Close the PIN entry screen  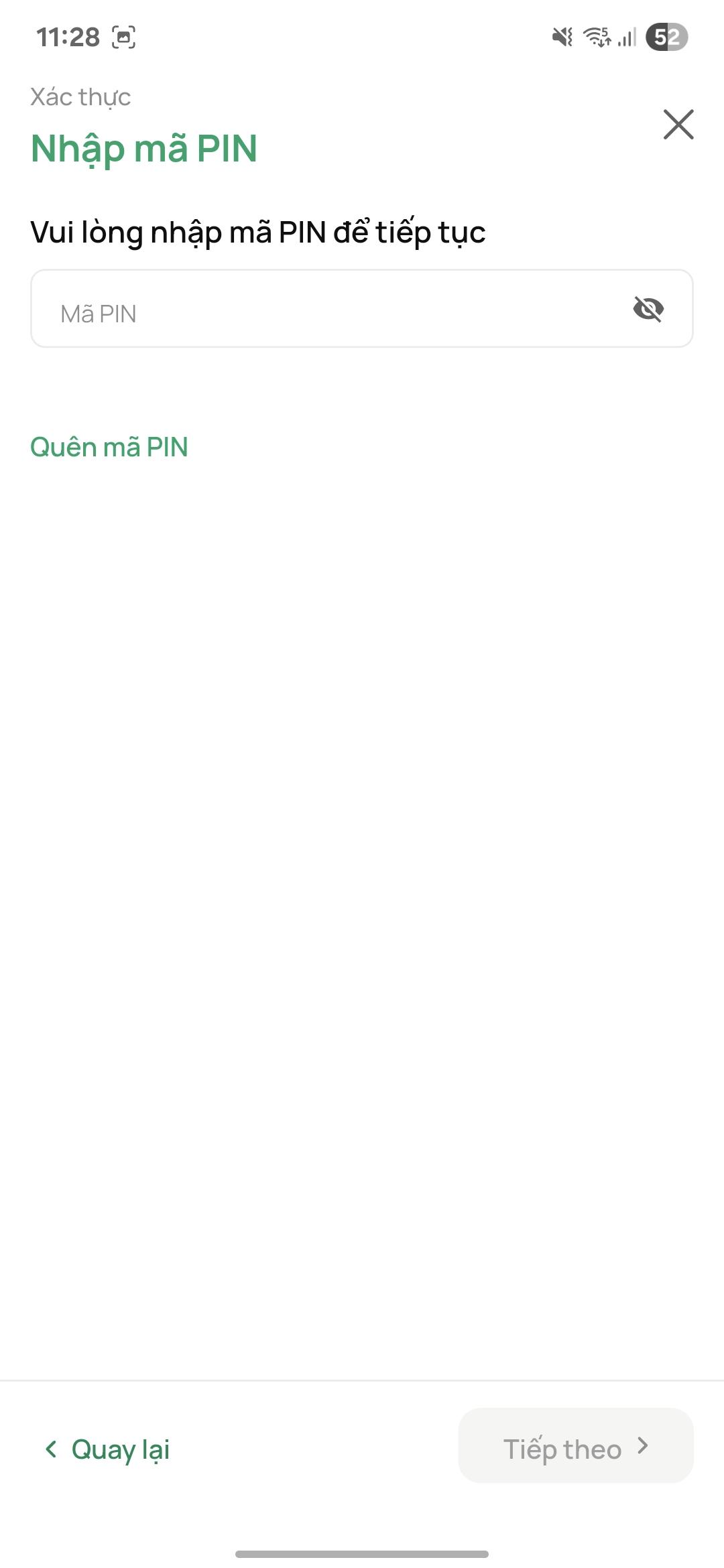(x=678, y=125)
